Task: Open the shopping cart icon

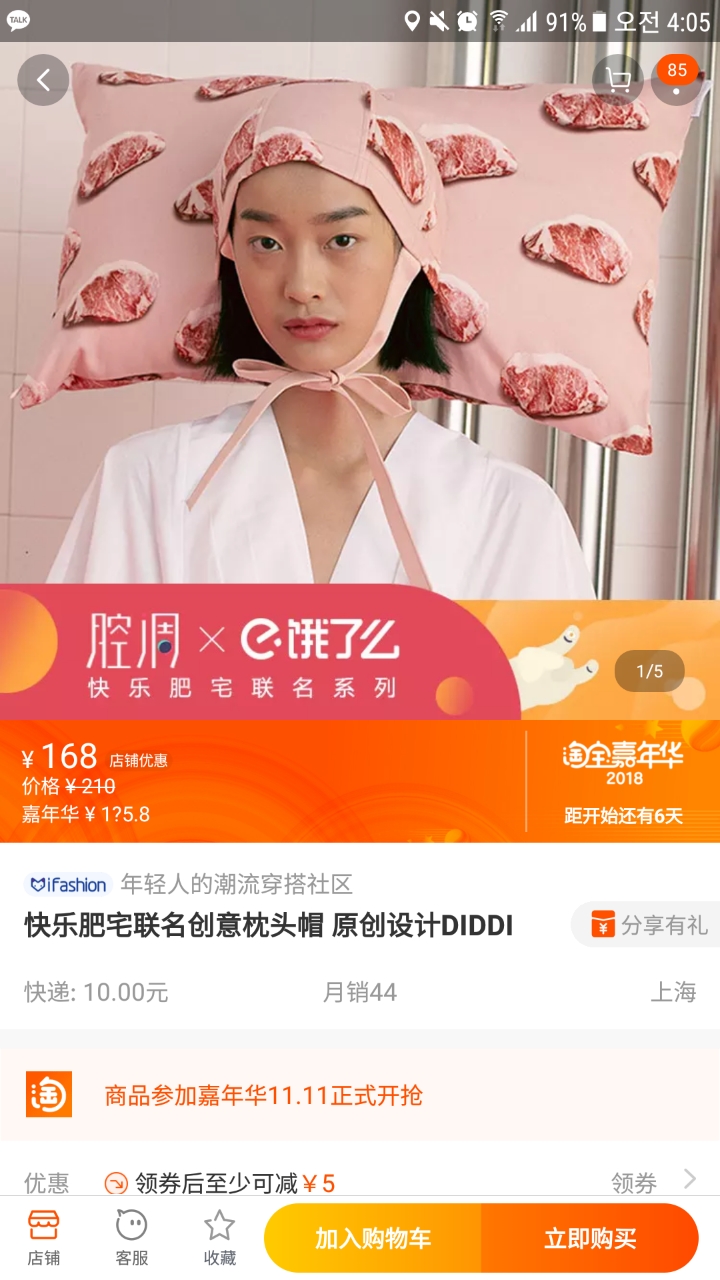Action: [x=618, y=80]
